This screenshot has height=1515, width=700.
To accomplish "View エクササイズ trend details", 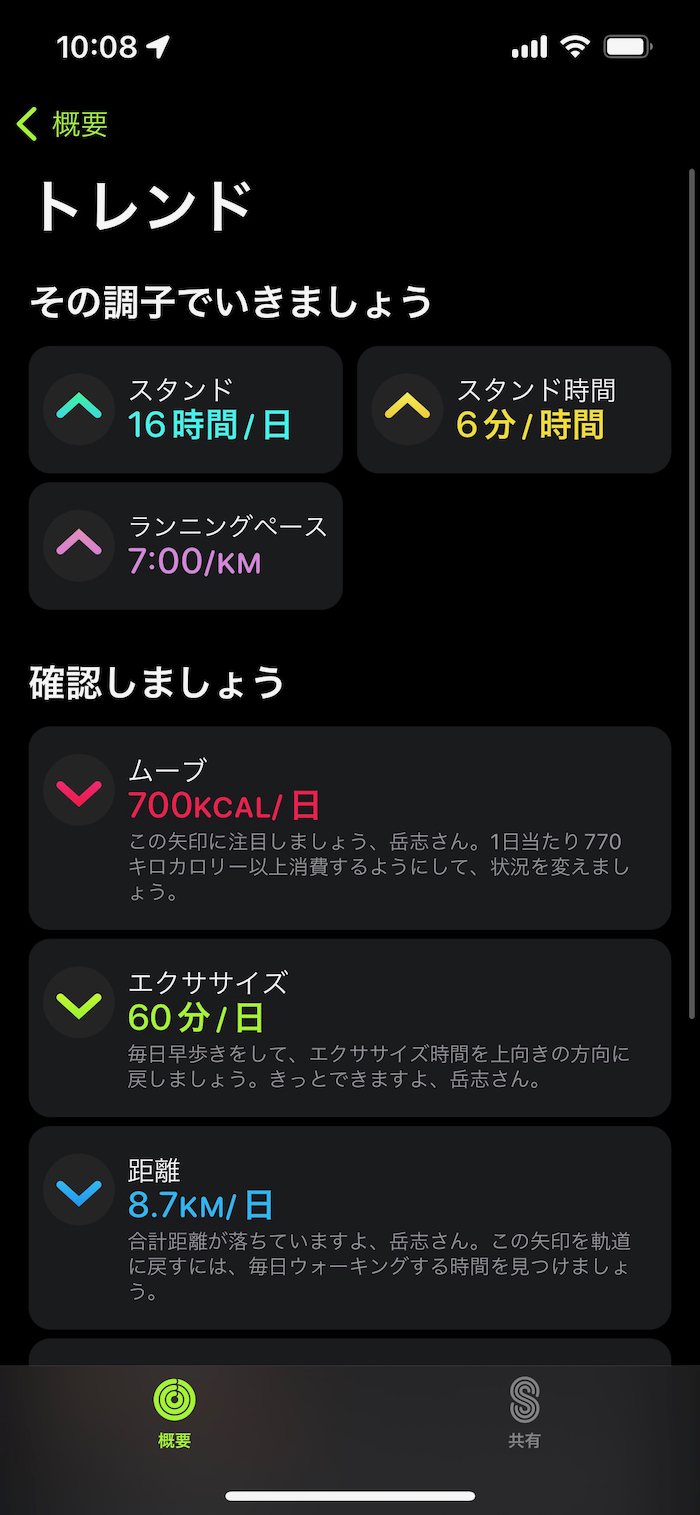I will 350,1027.
